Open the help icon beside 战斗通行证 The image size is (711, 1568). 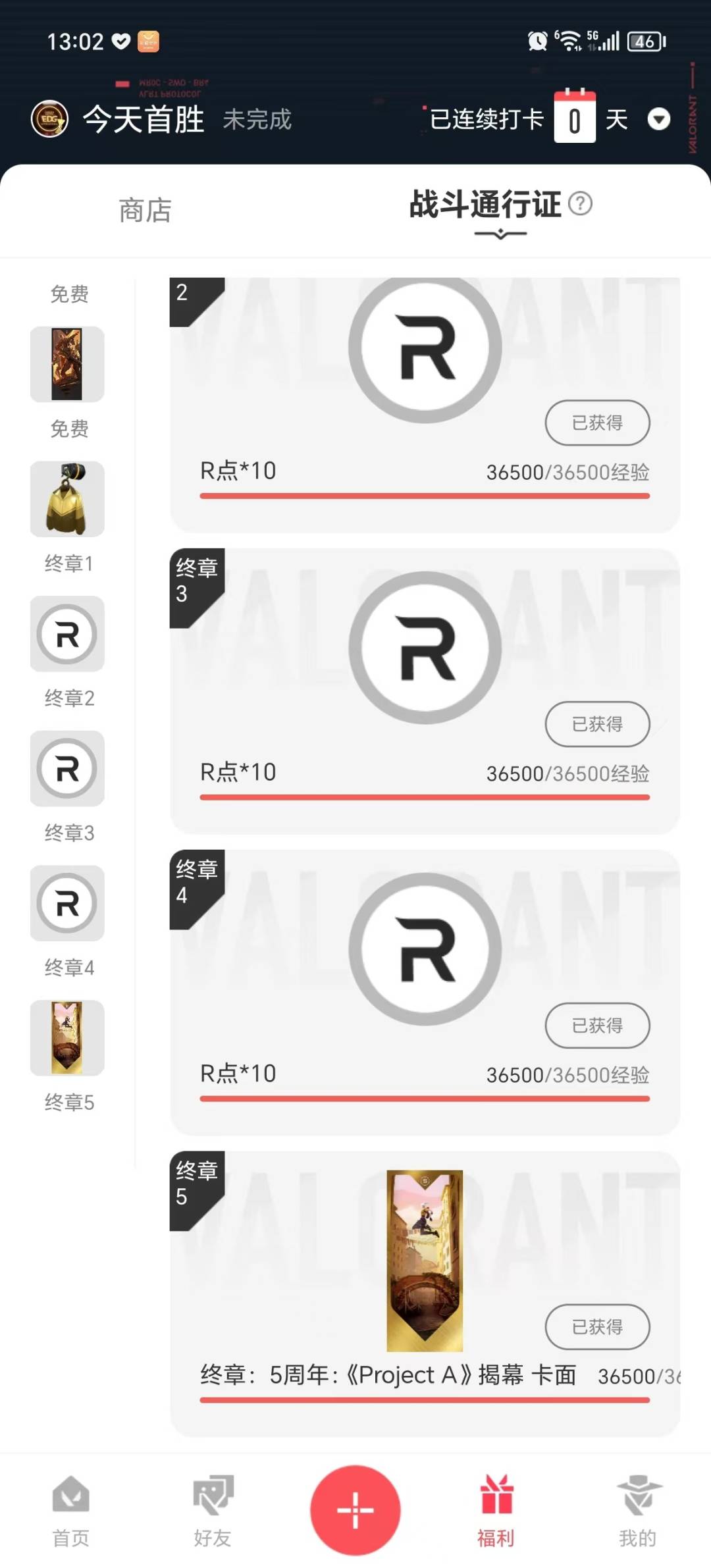(x=580, y=203)
